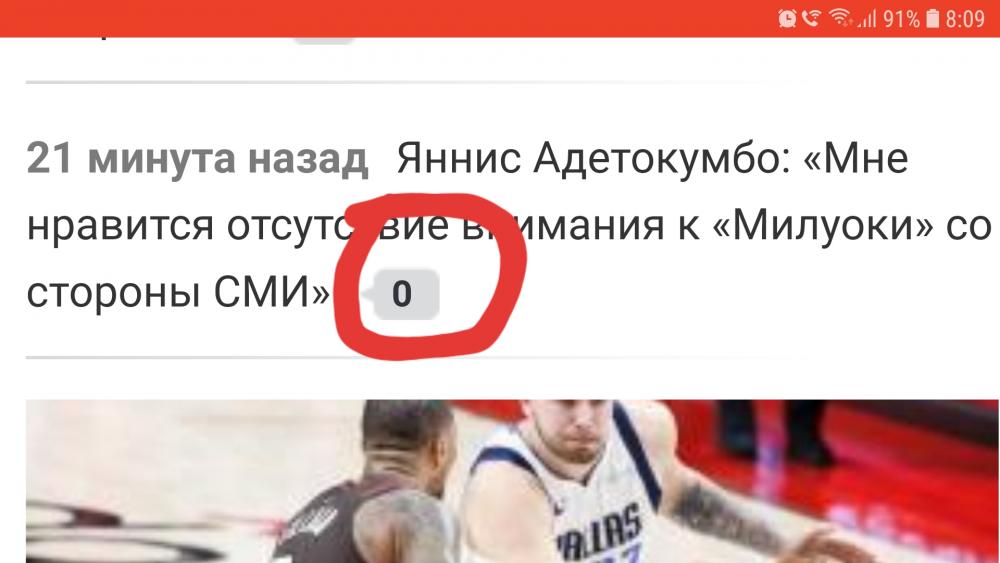Open the basketball photo article card
The width and height of the screenshot is (1000, 563).
500,482
